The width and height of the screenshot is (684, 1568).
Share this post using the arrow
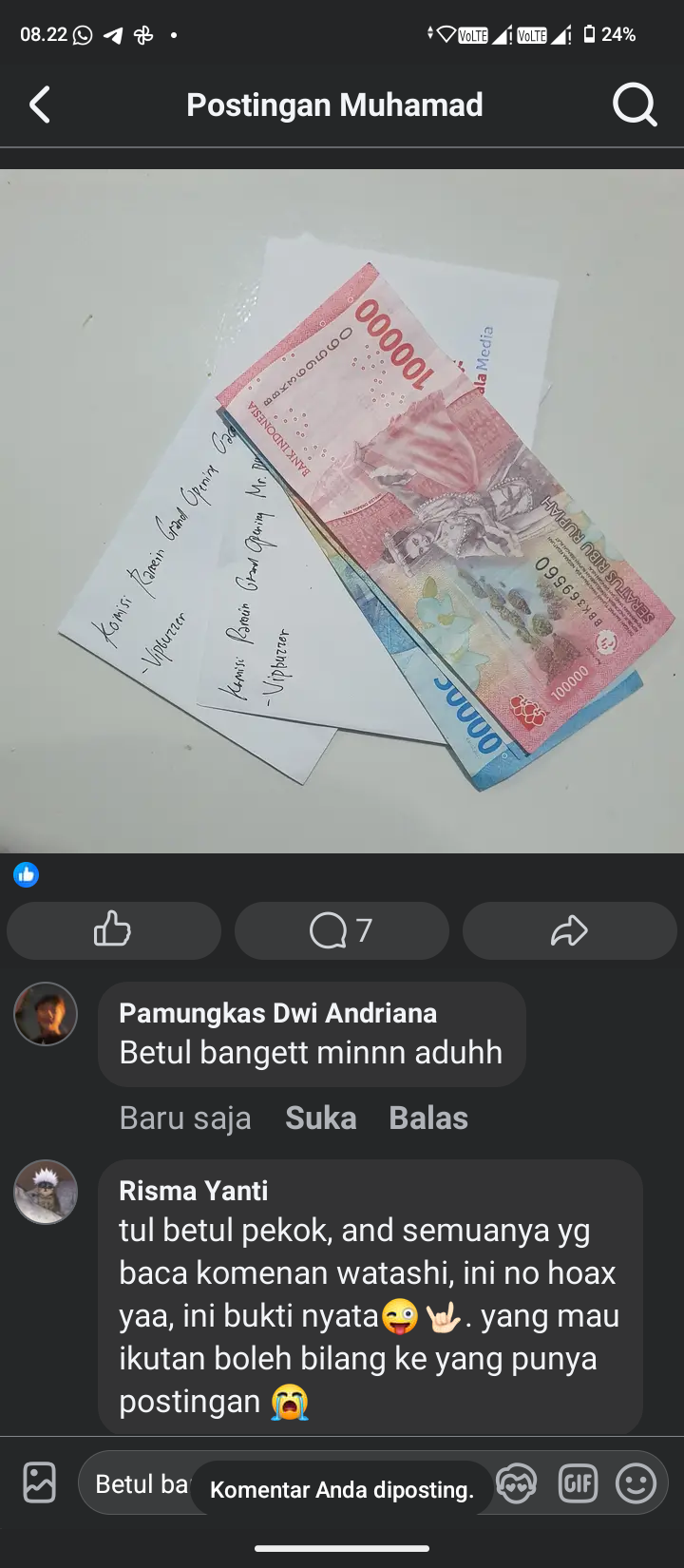[569, 929]
